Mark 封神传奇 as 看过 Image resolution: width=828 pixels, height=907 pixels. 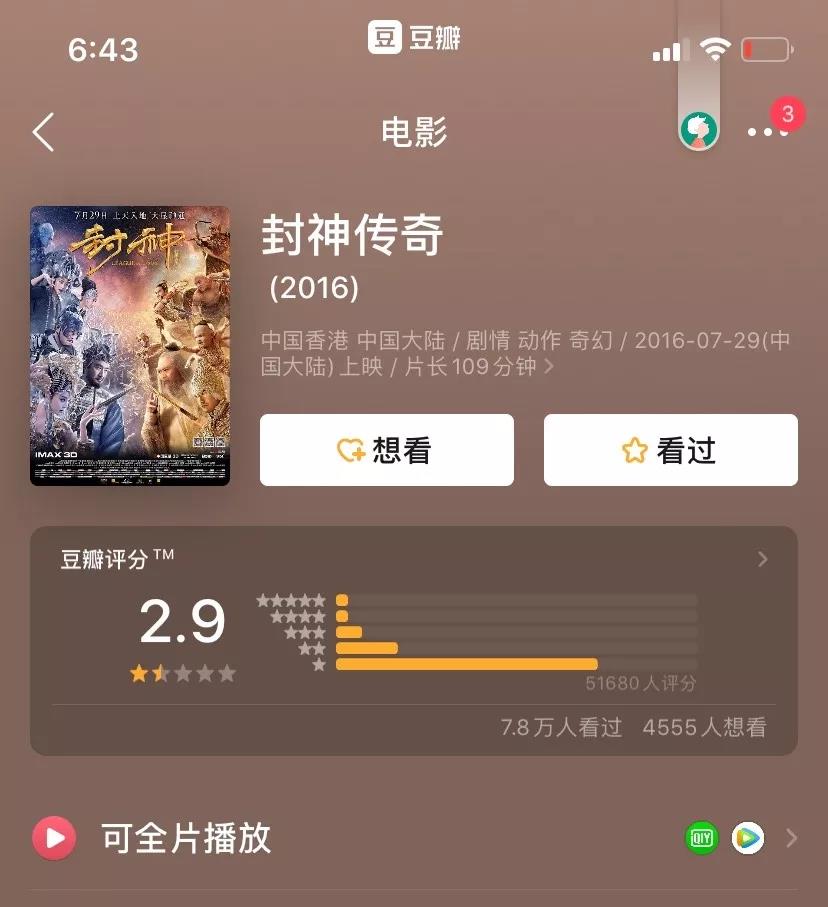click(670, 450)
